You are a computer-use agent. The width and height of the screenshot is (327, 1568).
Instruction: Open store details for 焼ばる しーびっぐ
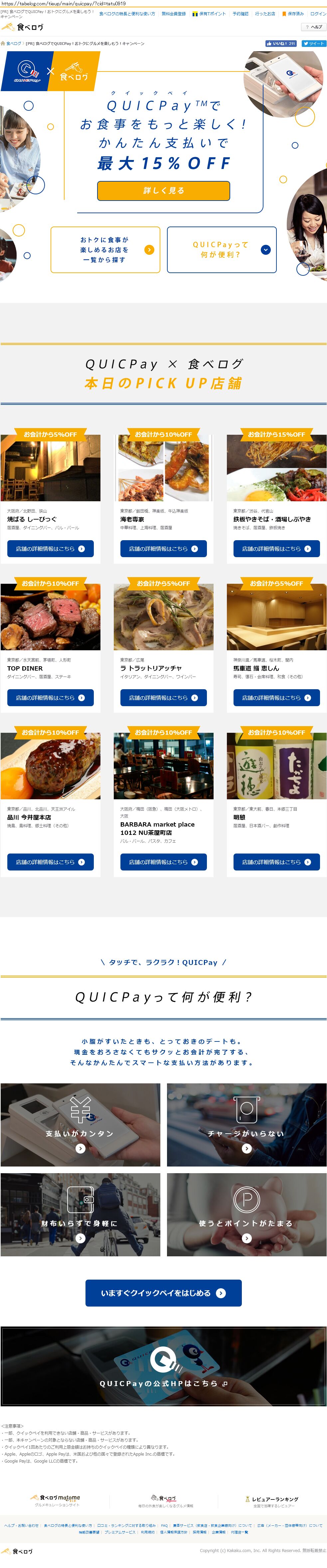coord(51,549)
